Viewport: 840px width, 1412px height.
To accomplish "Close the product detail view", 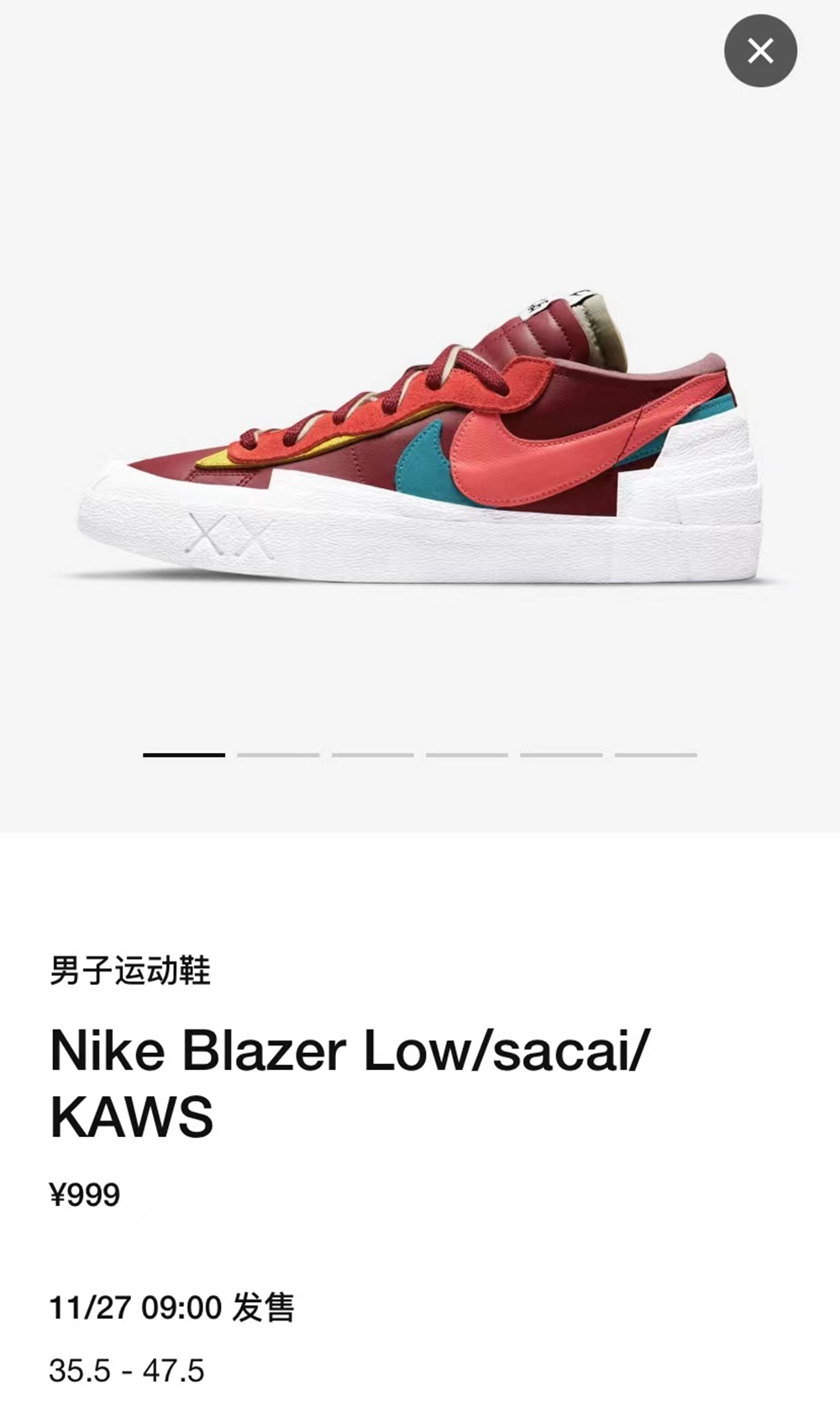I will point(760,50).
